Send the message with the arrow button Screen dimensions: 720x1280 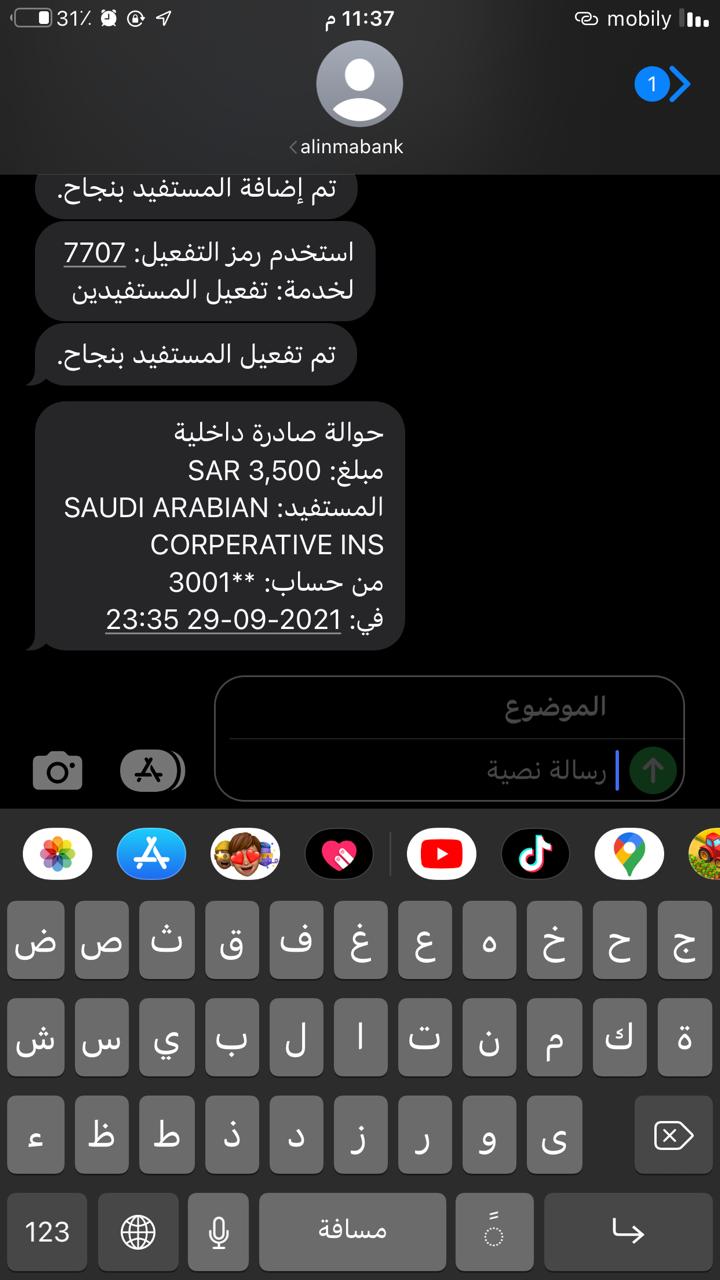click(x=653, y=770)
